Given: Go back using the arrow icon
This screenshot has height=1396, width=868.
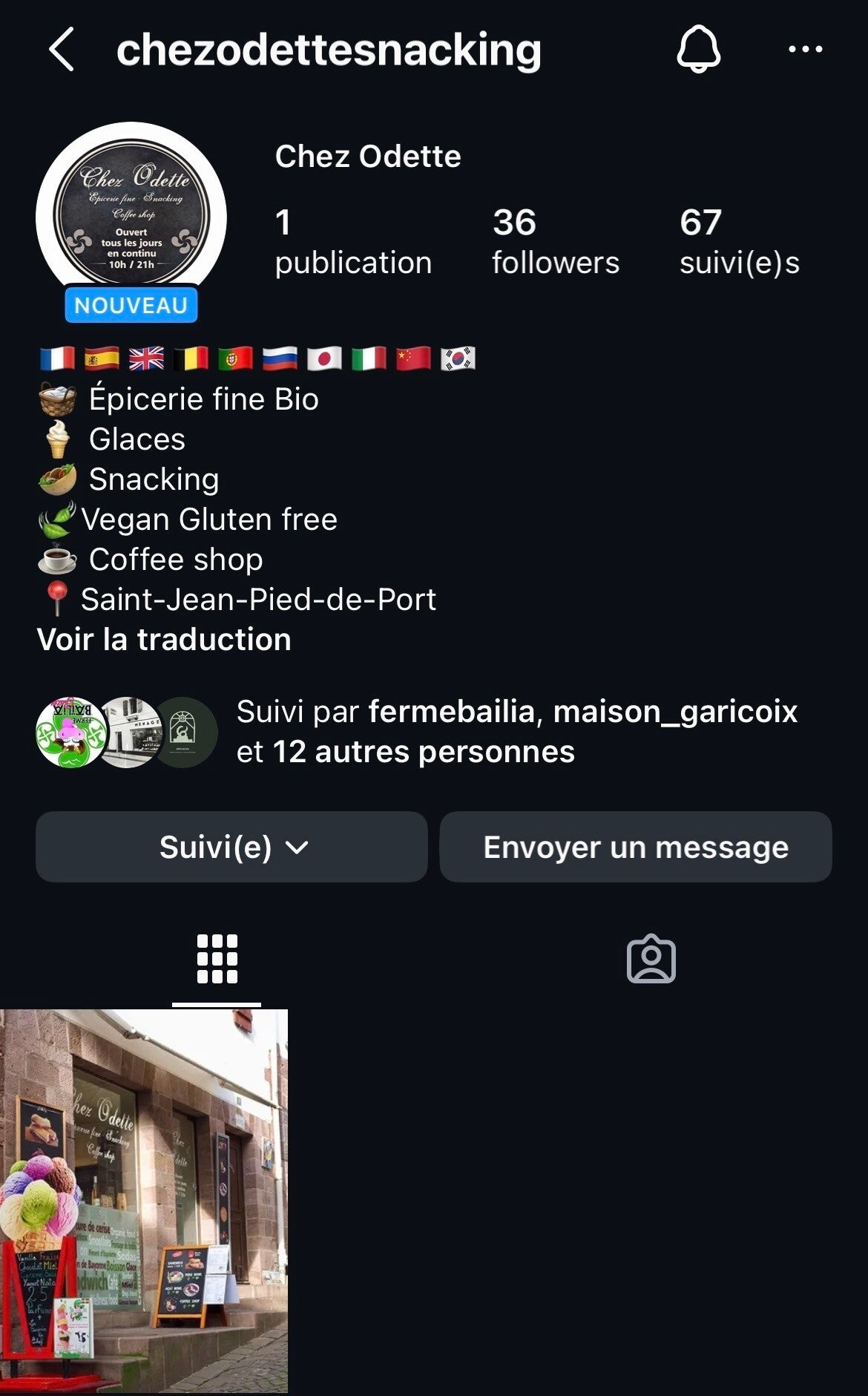Looking at the screenshot, I should pos(62,50).
